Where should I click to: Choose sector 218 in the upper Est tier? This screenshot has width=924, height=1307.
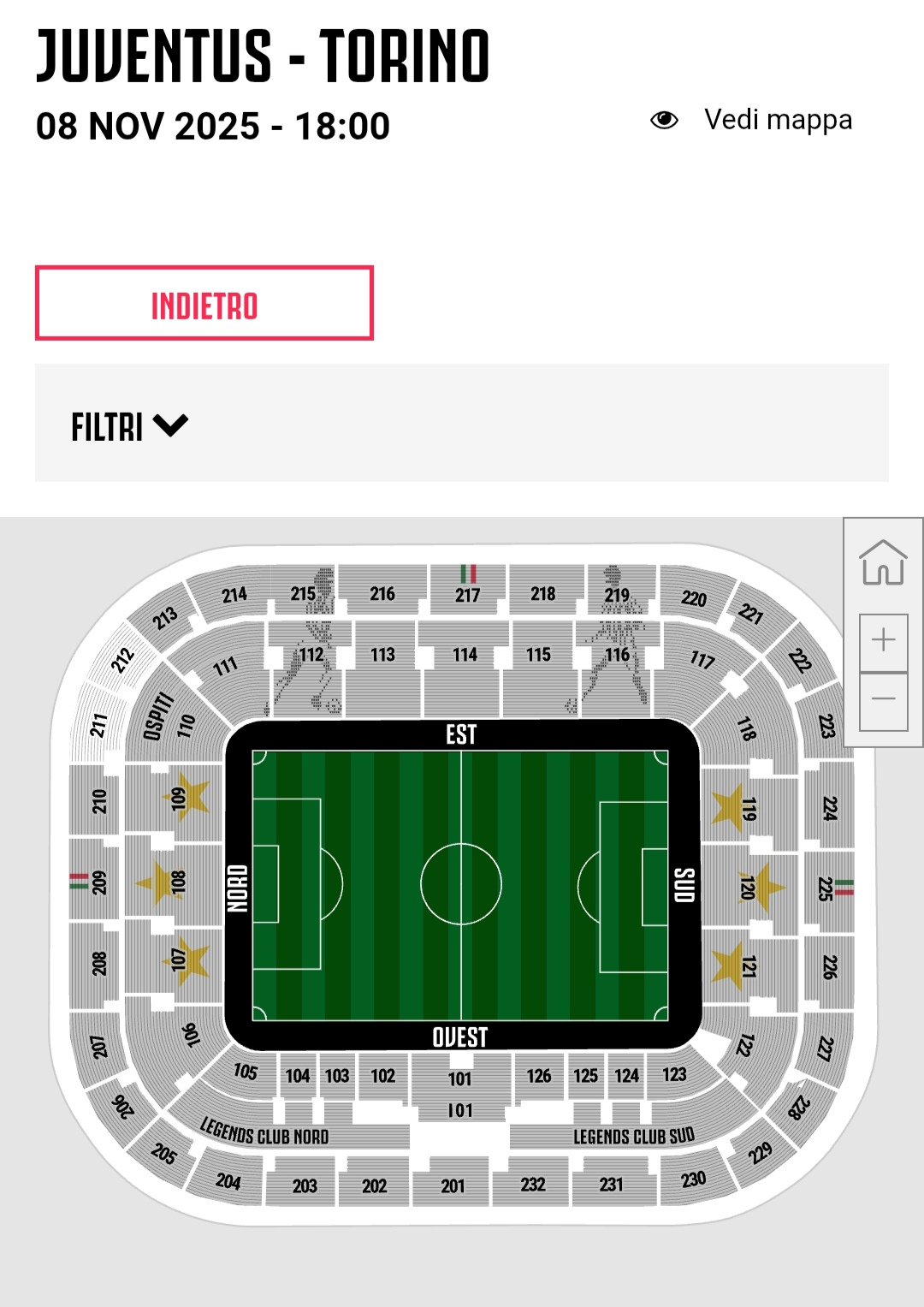click(542, 591)
